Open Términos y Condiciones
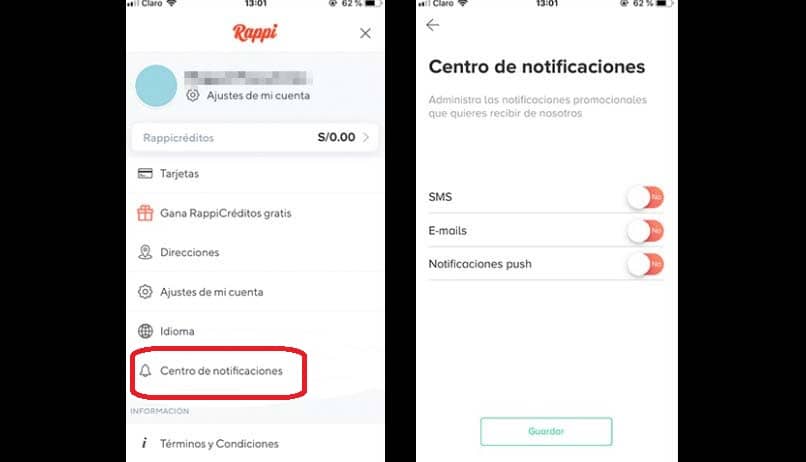The image size is (806, 462). click(x=219, y=443)
